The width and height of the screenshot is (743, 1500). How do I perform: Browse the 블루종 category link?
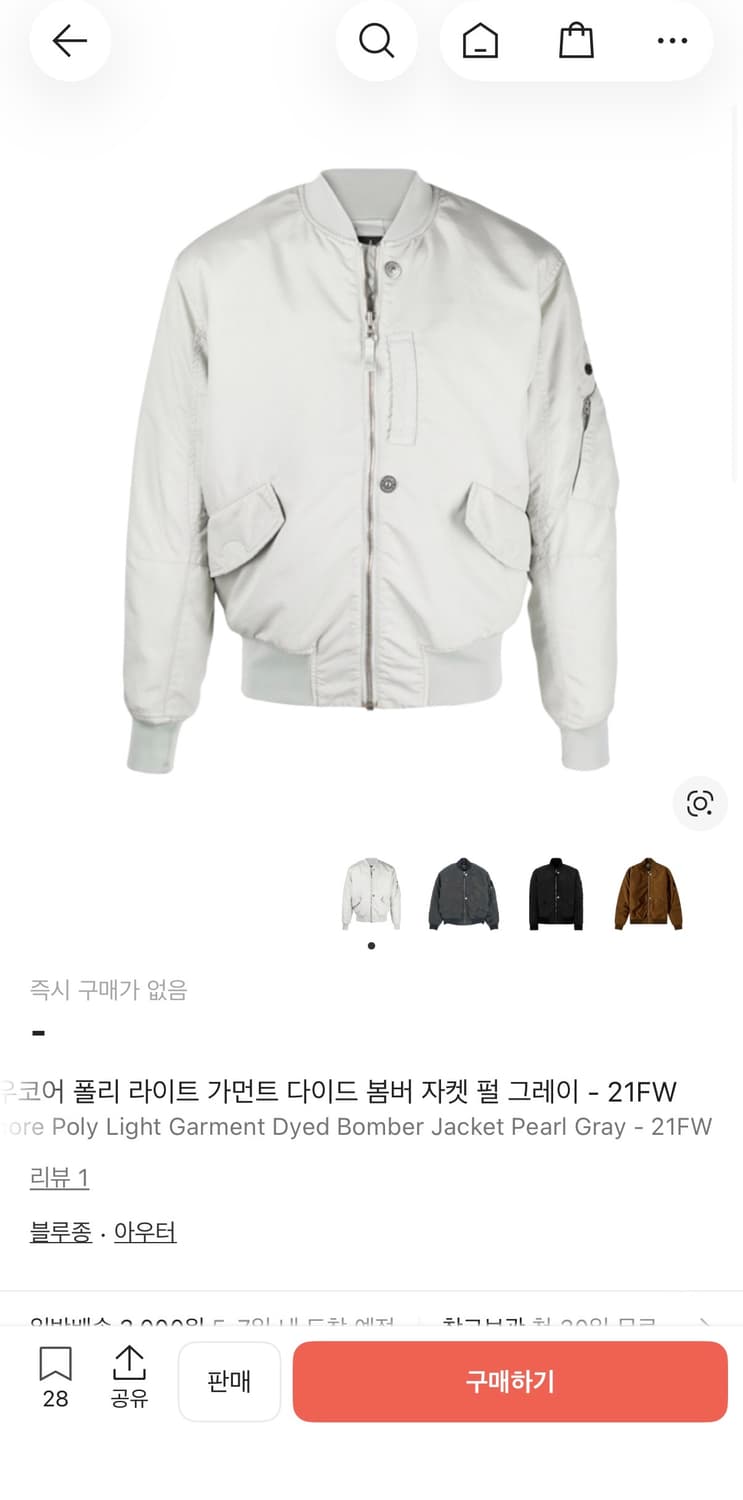coord(61,1232)
